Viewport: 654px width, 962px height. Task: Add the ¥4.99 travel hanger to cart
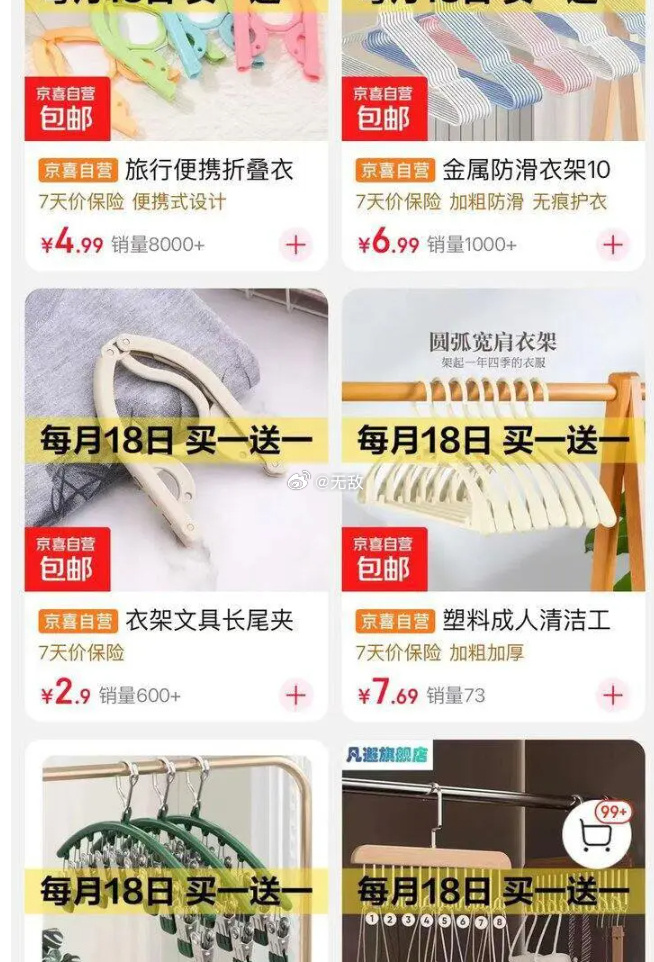pyautogui.click(x=295, y=245)
